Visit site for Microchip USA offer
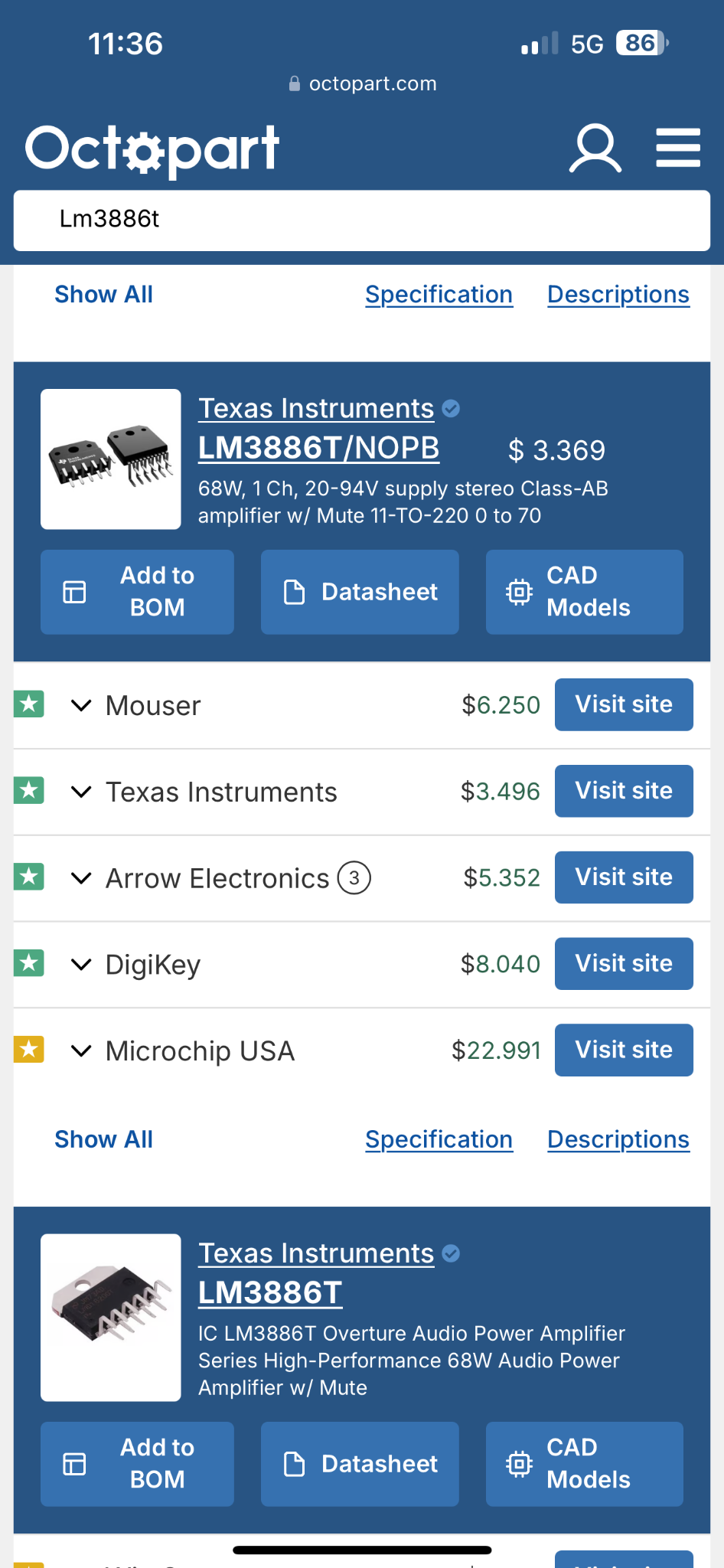Viewport: 724px width, 1568px height. 624,1050
